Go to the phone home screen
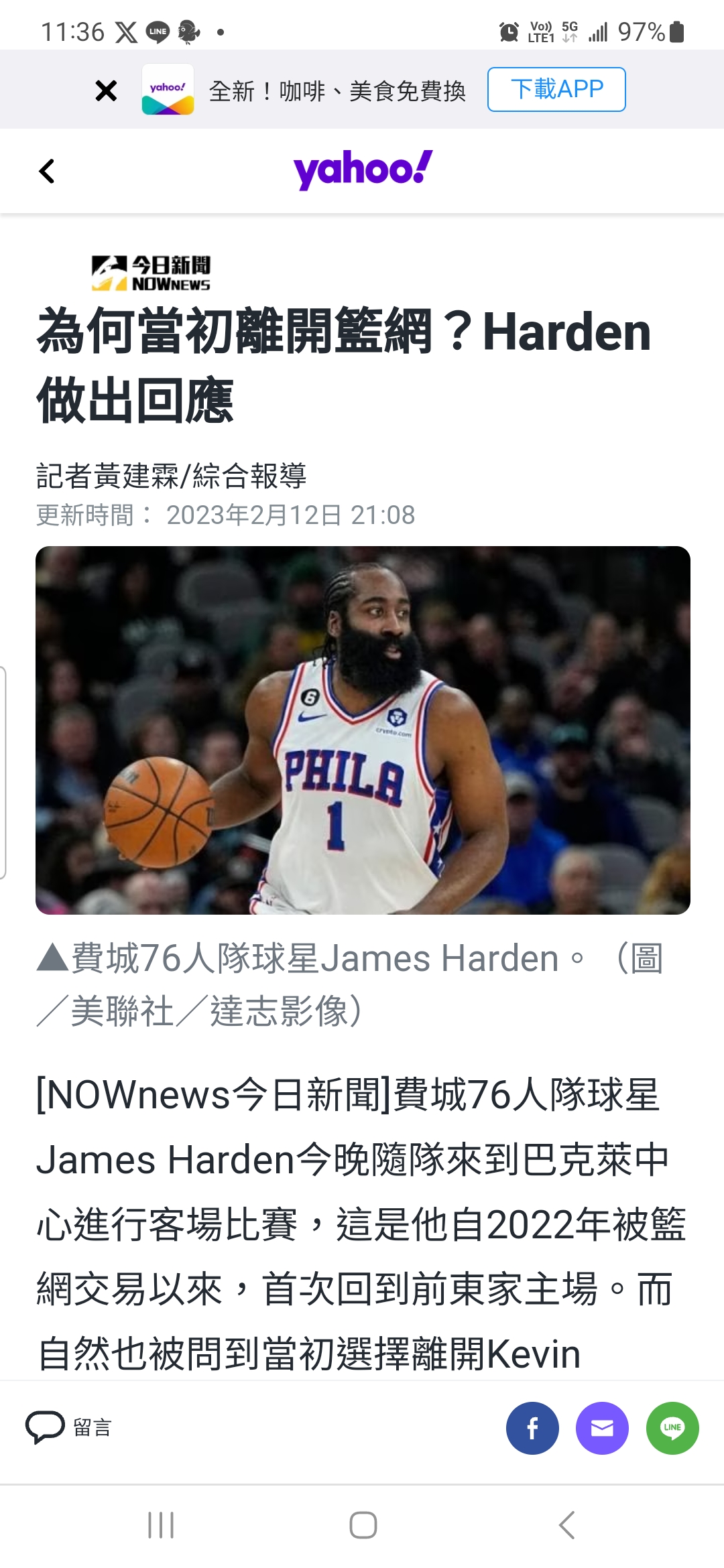The image size is (724, 1568). (x=363, y=1526)
